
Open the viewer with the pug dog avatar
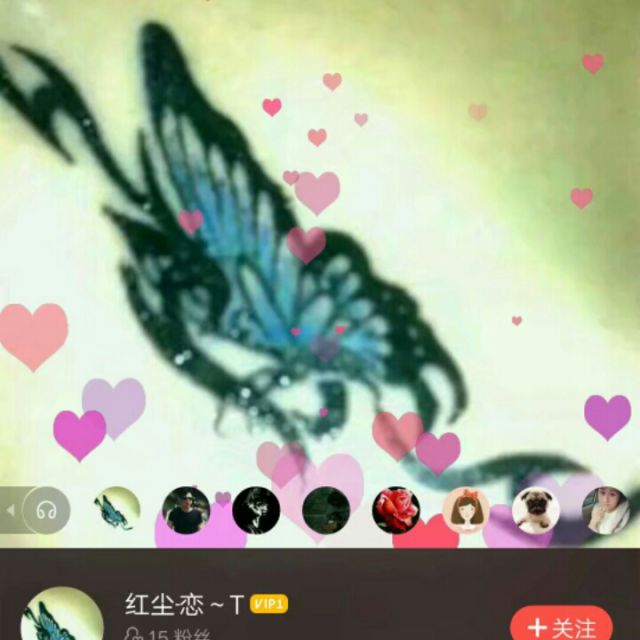536,510
